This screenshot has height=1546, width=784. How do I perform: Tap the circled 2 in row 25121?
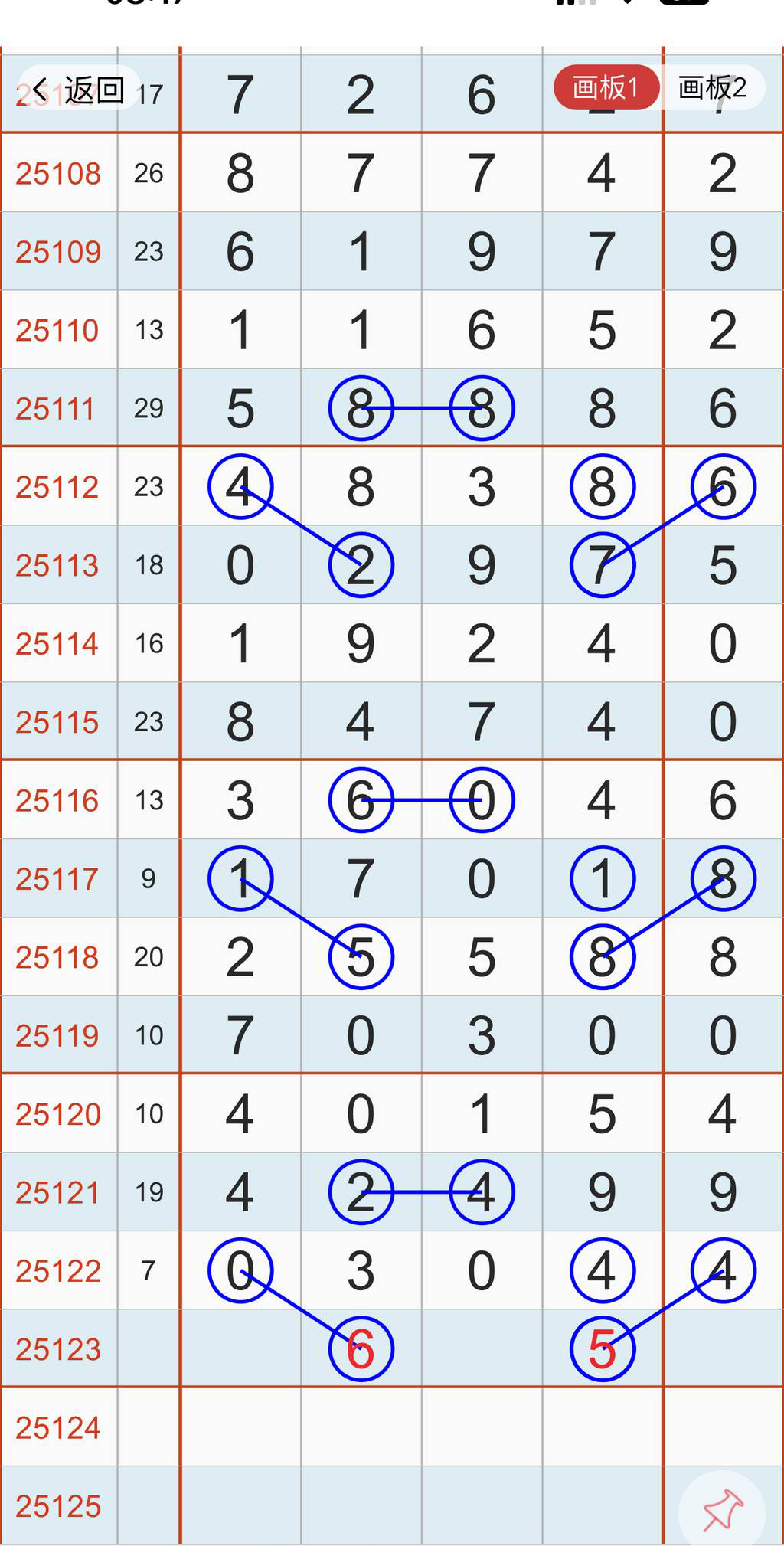[x=361, y=1192]
